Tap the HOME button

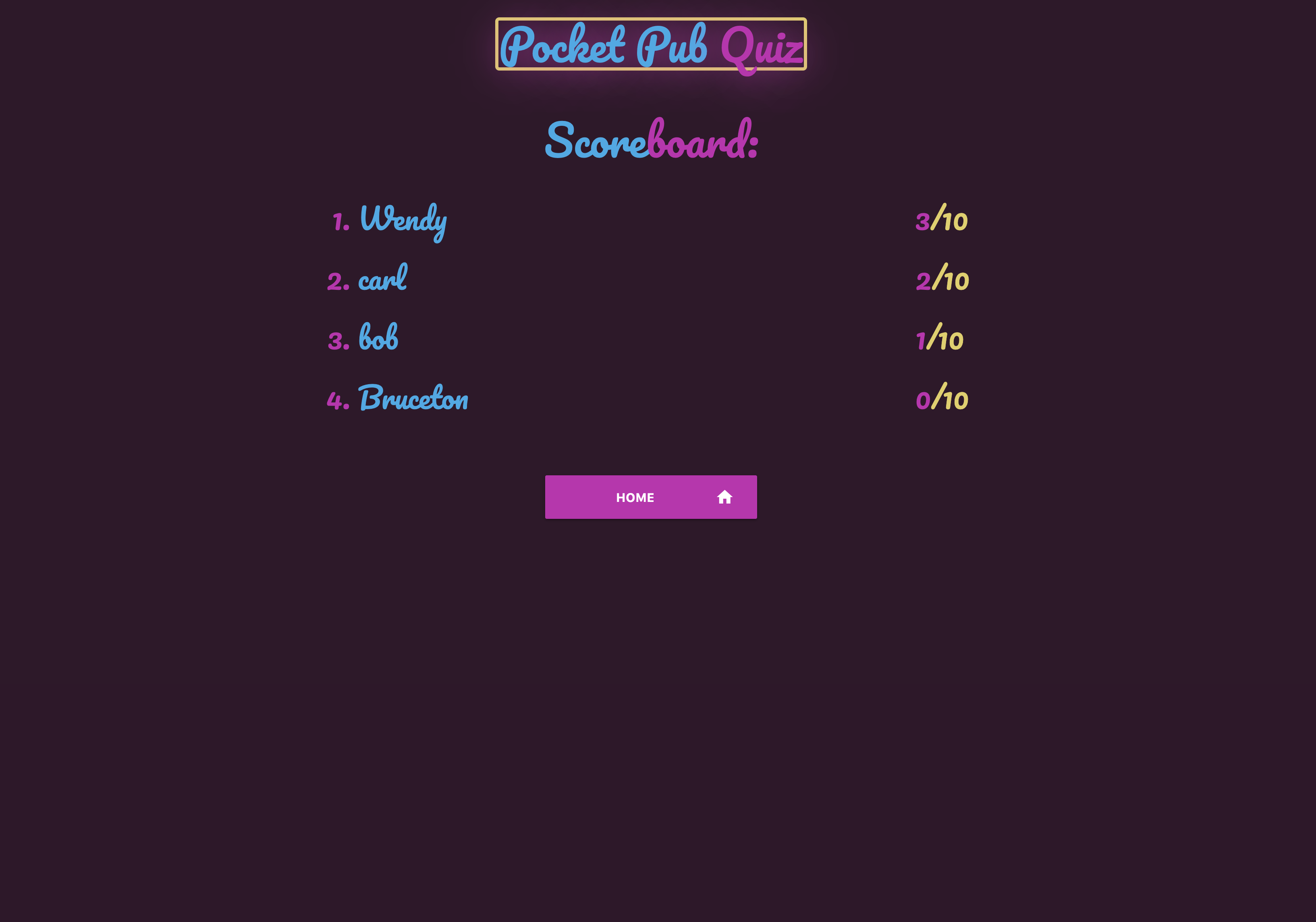(x=651, y=497)
